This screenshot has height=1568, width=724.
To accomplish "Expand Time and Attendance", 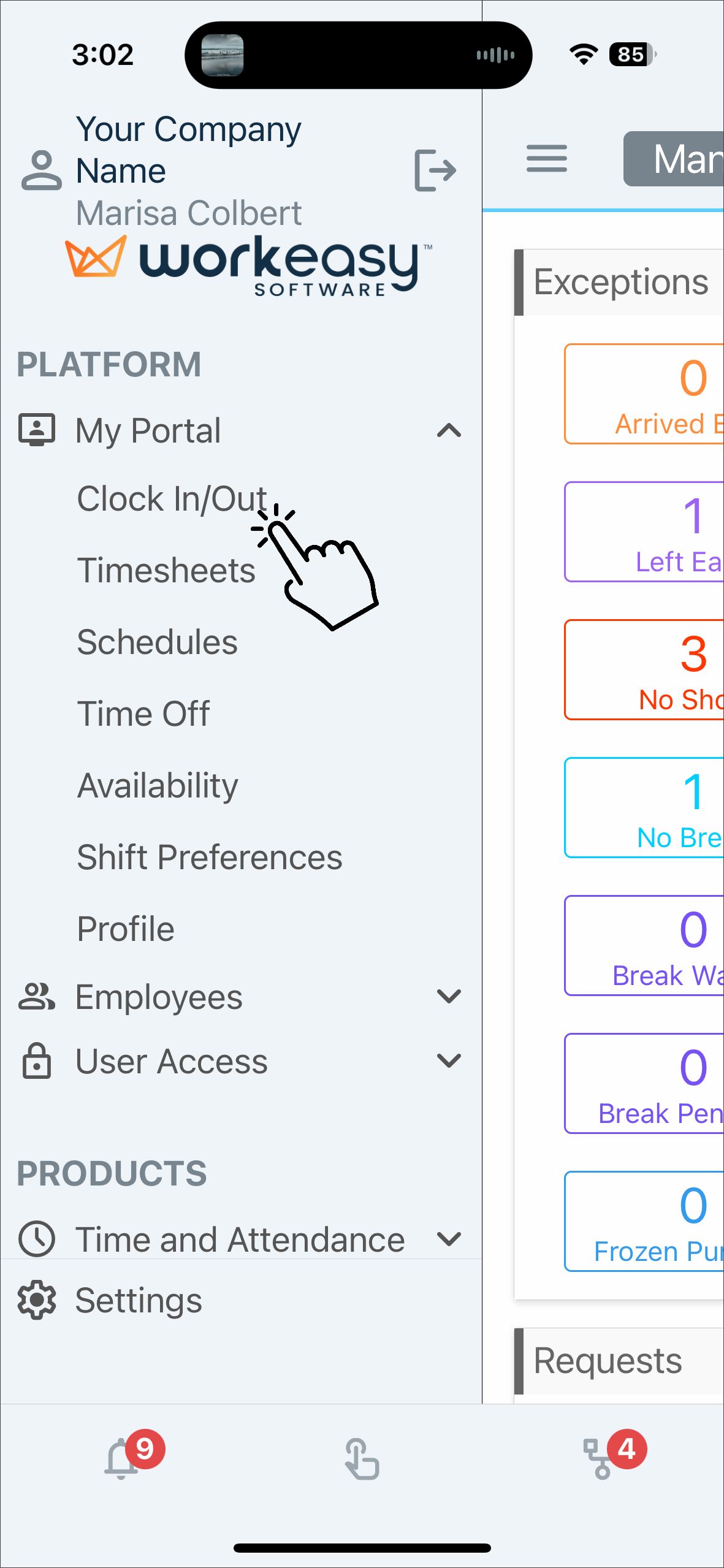I will [x=240, y=1239].
